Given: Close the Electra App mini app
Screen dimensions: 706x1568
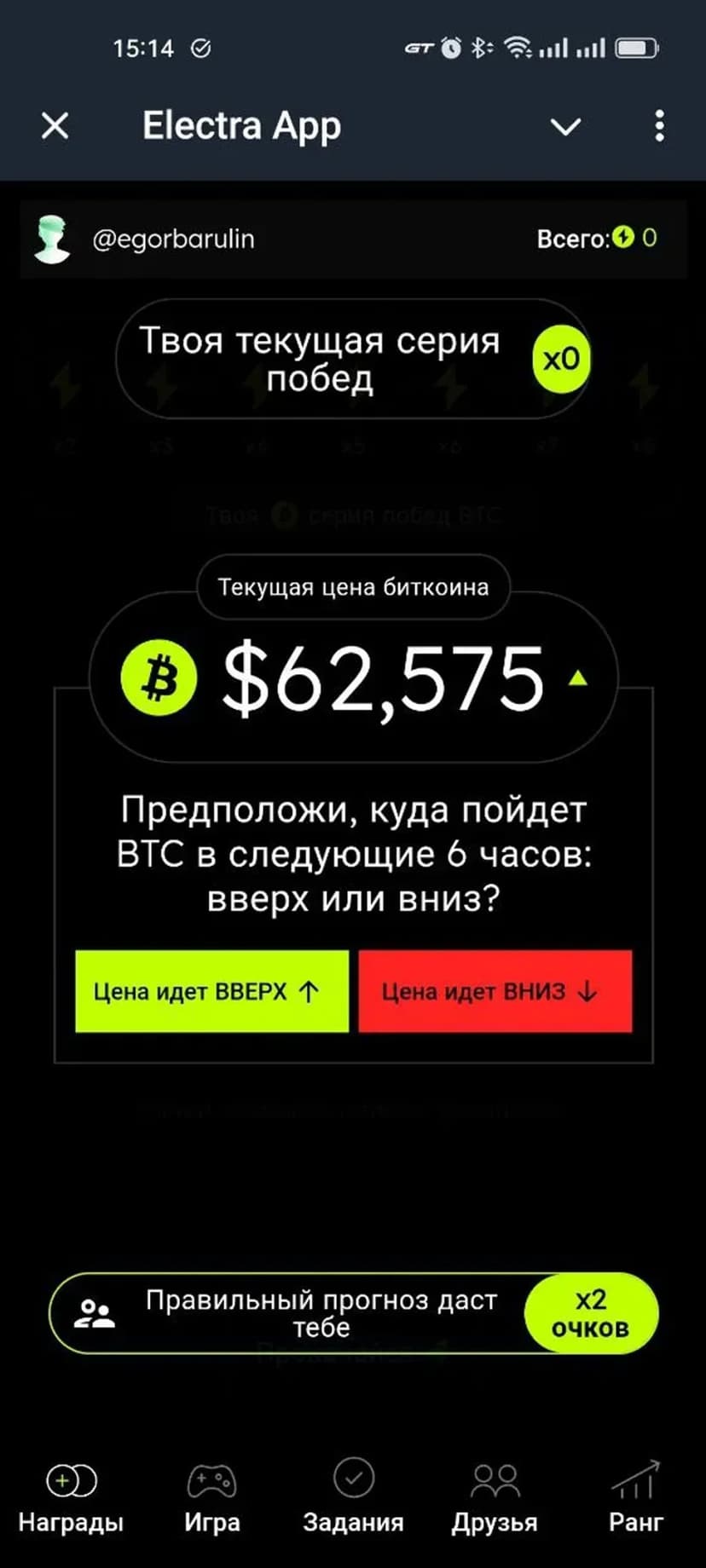Looking at the screenshot, I should [x=55, y=126].
